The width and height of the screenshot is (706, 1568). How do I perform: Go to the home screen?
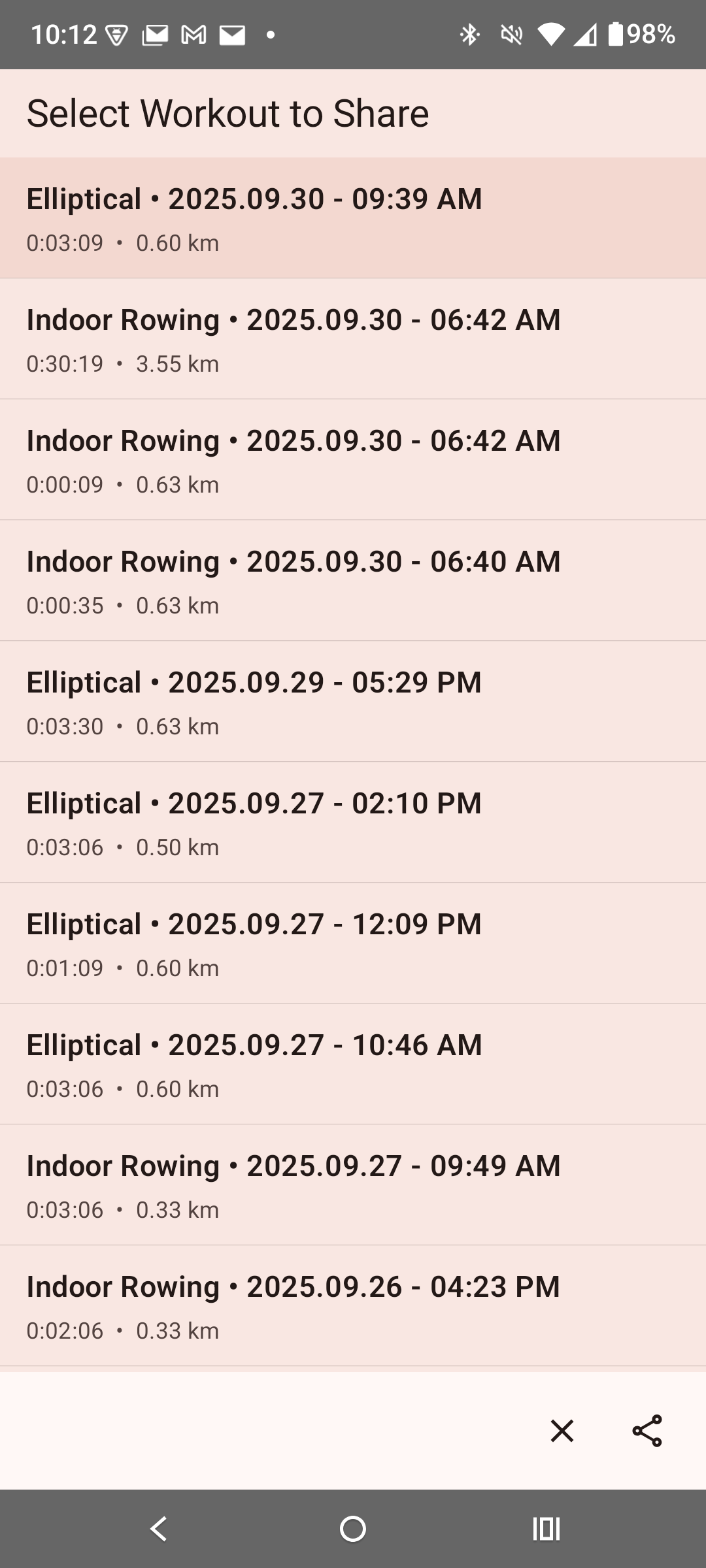[353, 1529]
